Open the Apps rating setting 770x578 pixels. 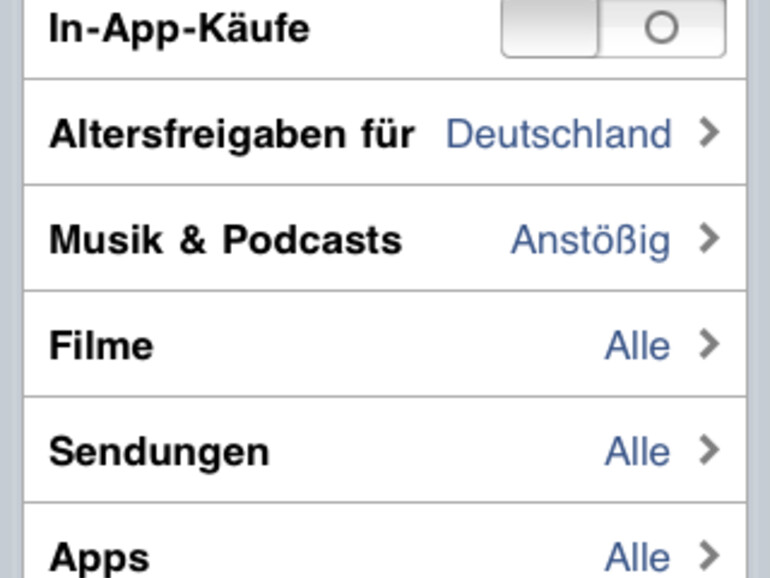384,553
